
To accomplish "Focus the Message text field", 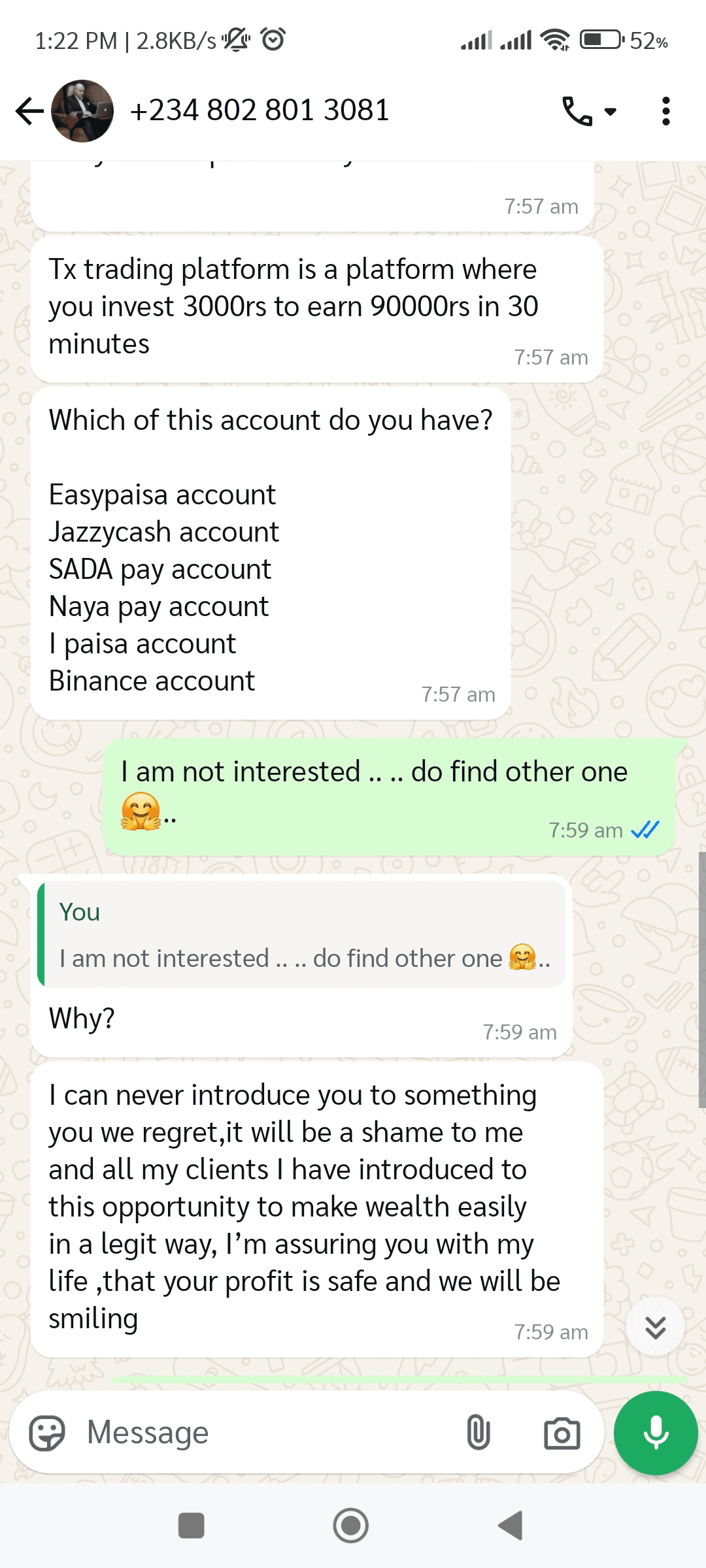I will [261, 1433].
